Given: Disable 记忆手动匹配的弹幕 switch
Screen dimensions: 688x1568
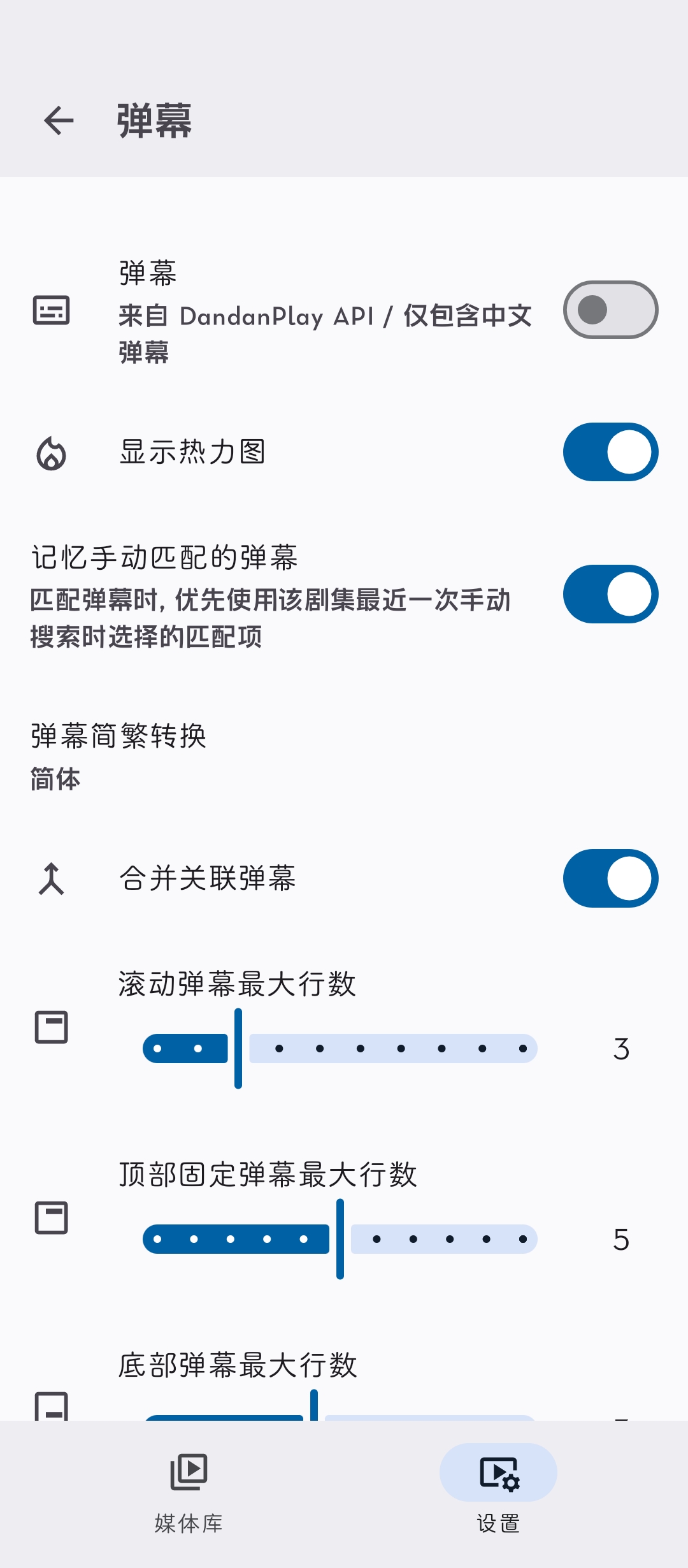Looking at the screenshot, I should (610, 594).
